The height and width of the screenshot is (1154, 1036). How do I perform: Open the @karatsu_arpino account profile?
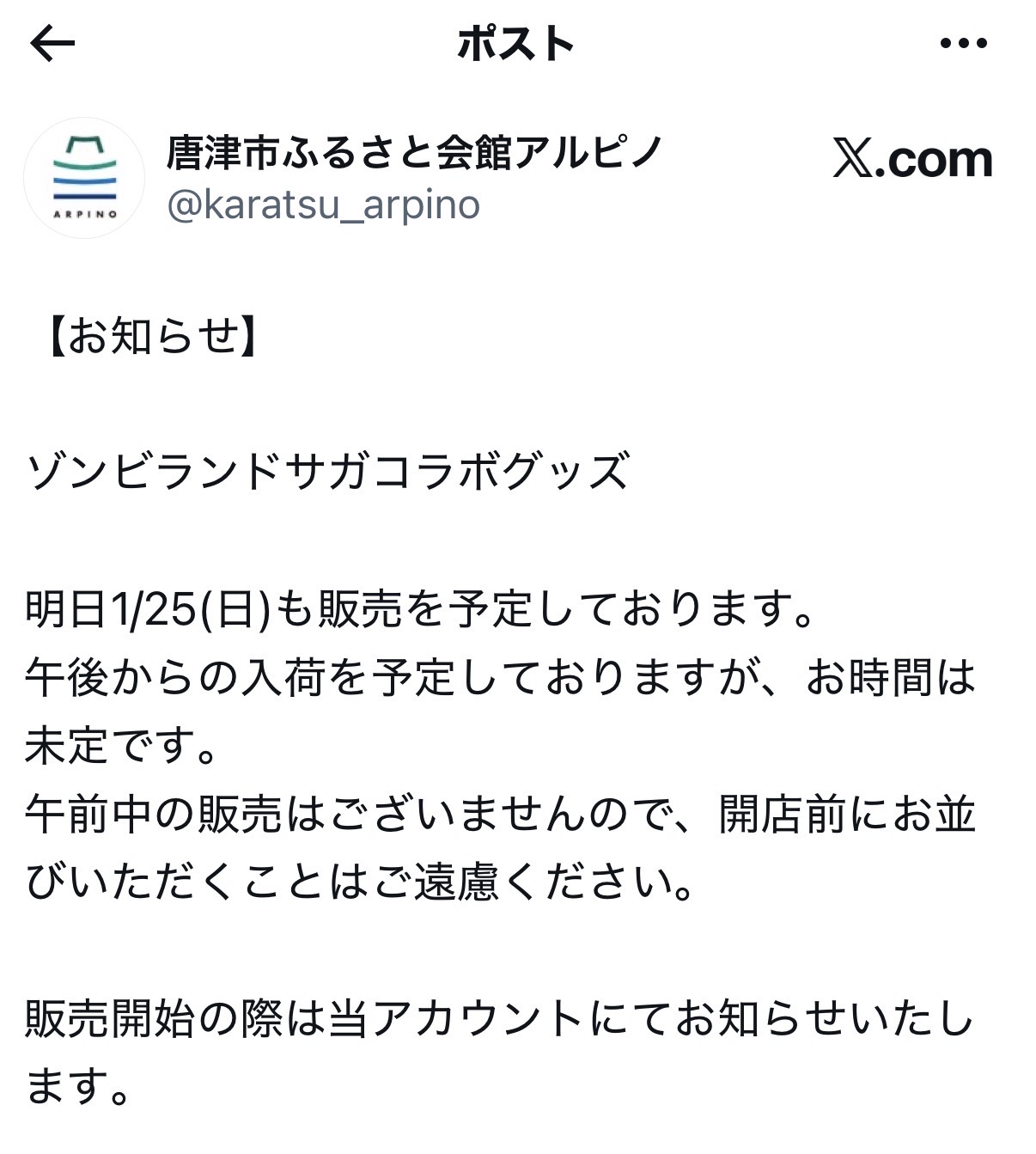coord(323,205)
